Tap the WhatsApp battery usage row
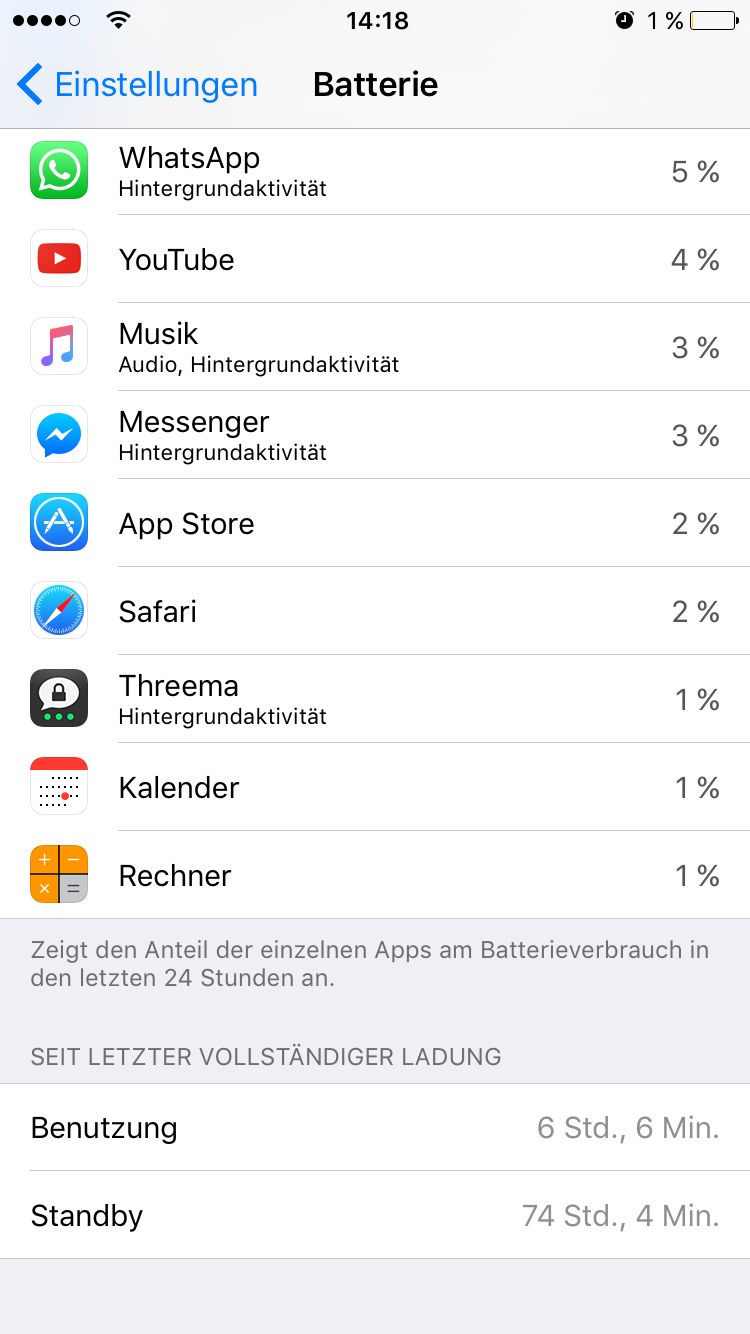Screen dimensions: 750x1334 (375, 171)
